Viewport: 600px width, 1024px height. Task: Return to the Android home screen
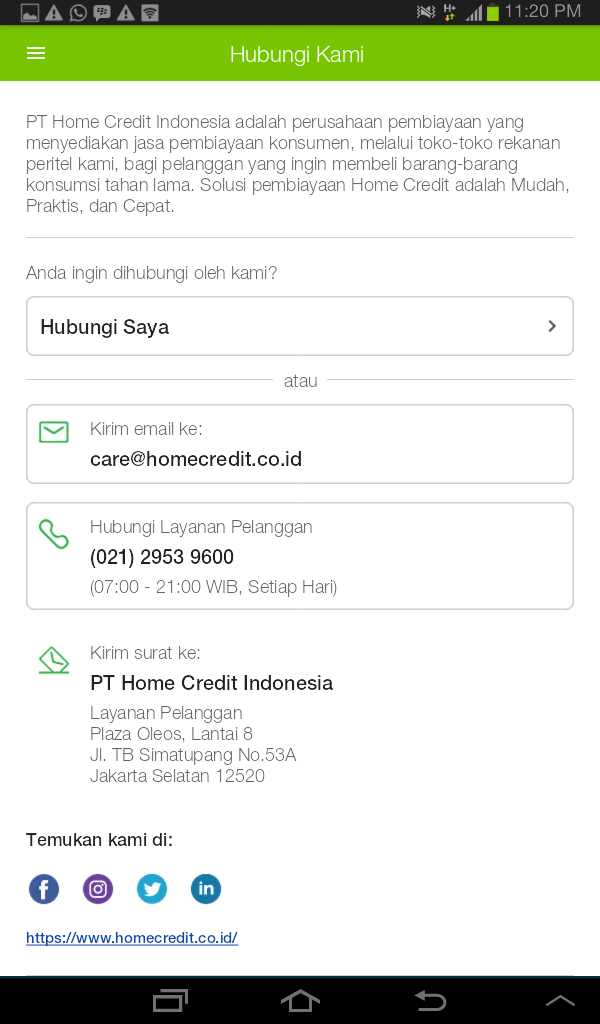coord(300,1000)
